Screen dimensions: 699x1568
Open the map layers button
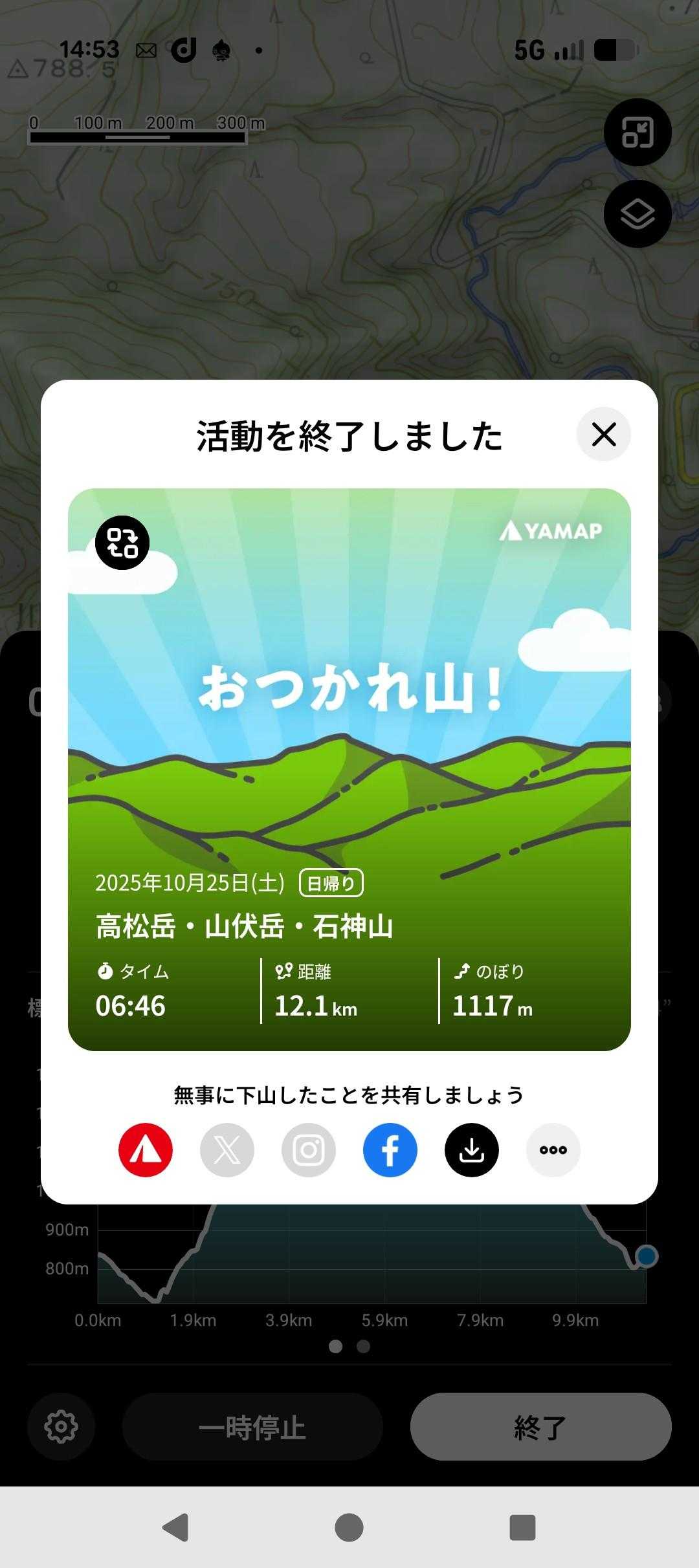638,213
